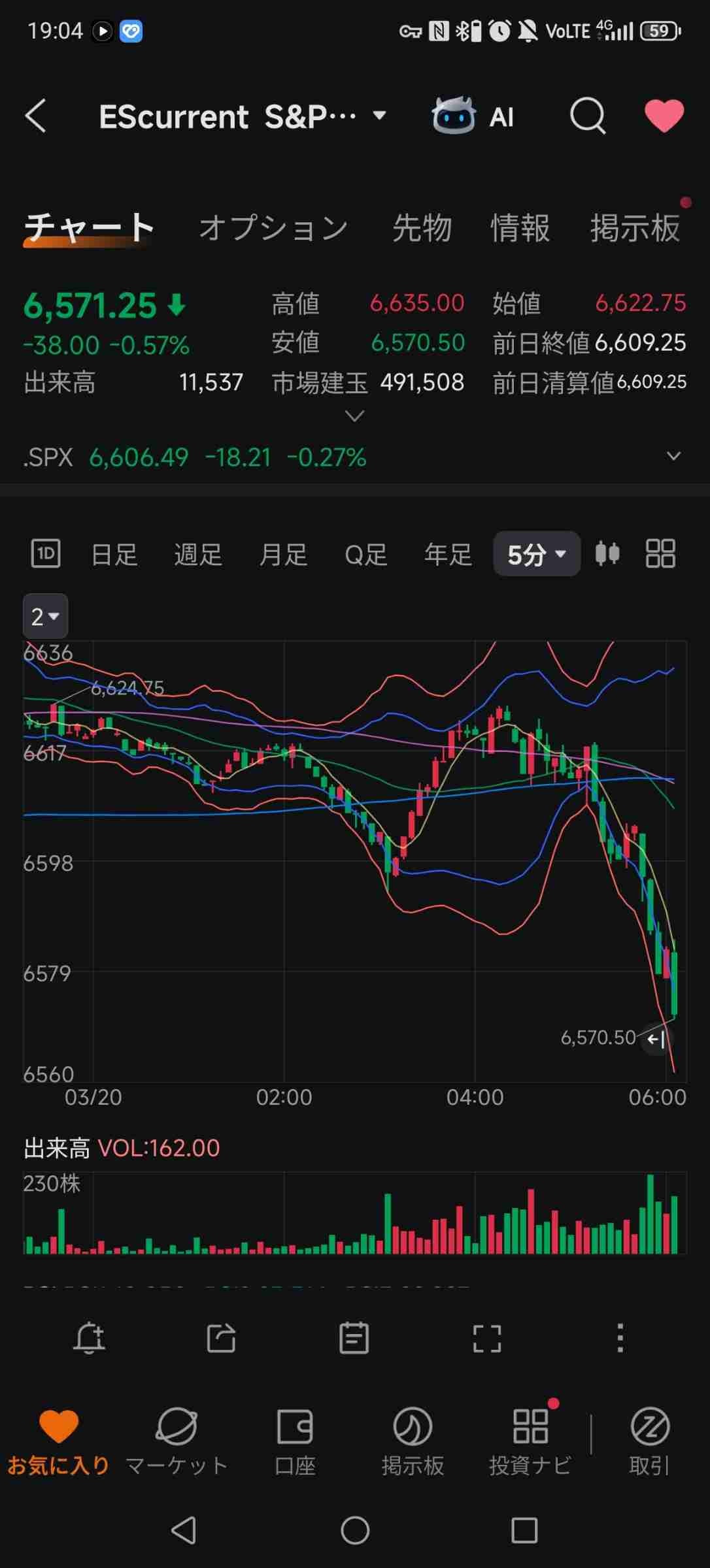Viewport: 710px width, 1568px height.
Task: Select the 週足 chart interval
Action: coord(198,555)
